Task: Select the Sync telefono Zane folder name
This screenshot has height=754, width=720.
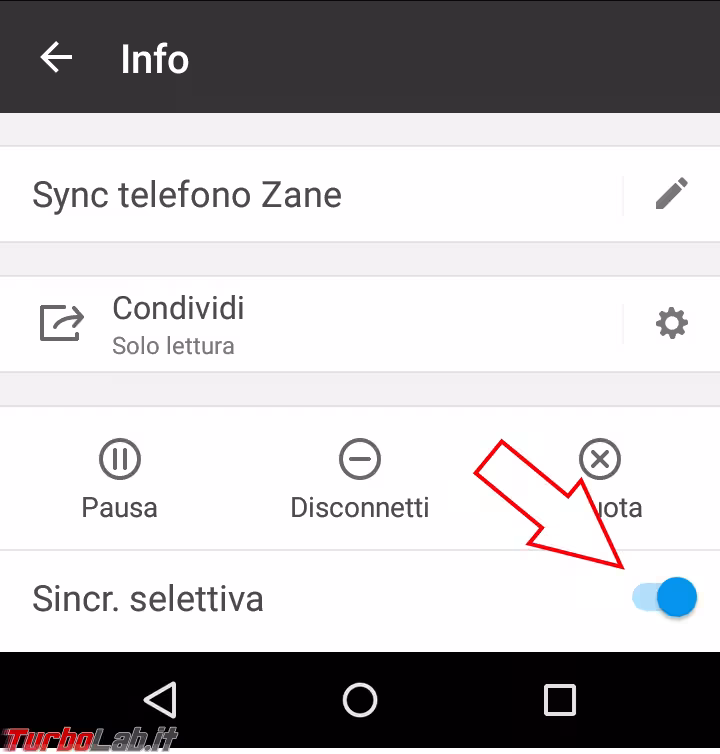Action: tap(186, 194)
